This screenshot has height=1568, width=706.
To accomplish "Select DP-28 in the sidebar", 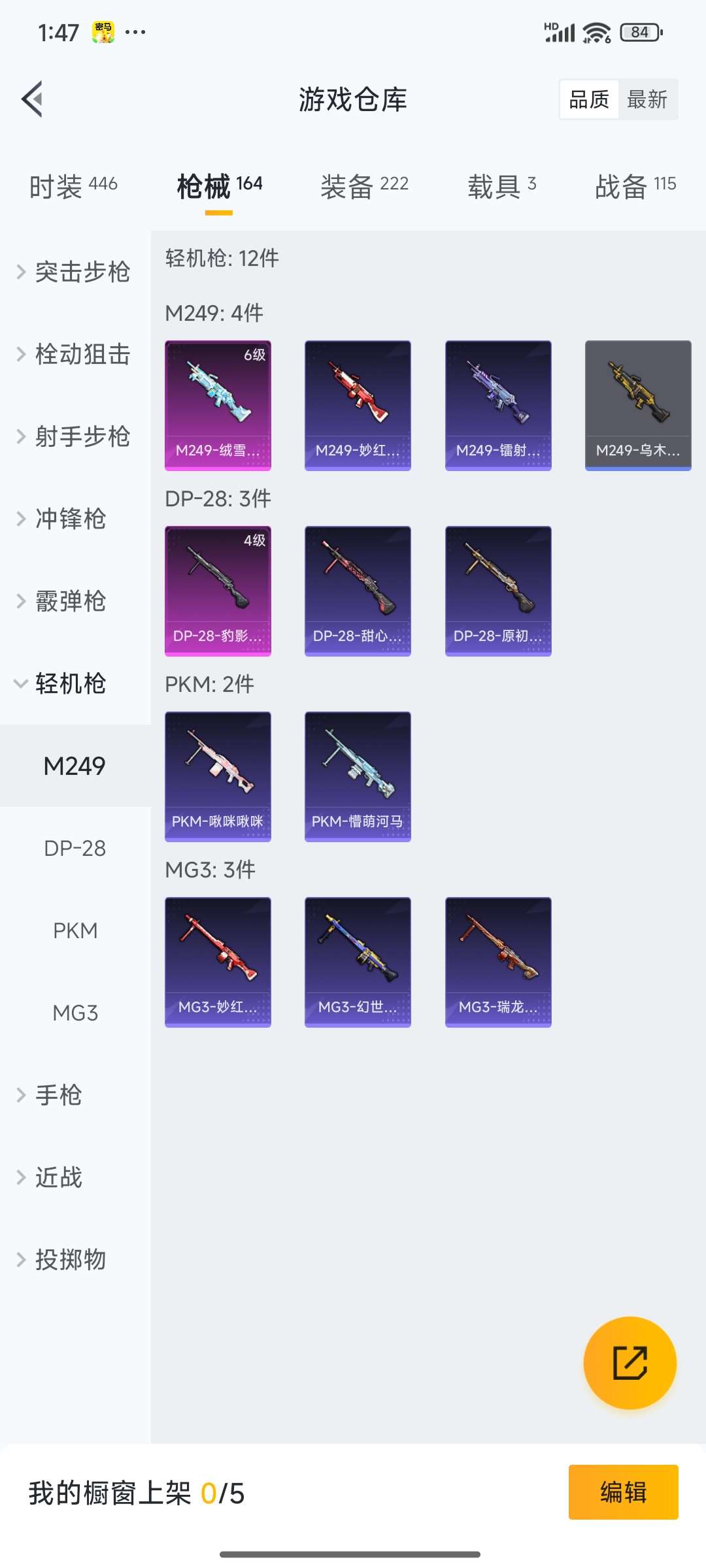I will click(75, 848).
